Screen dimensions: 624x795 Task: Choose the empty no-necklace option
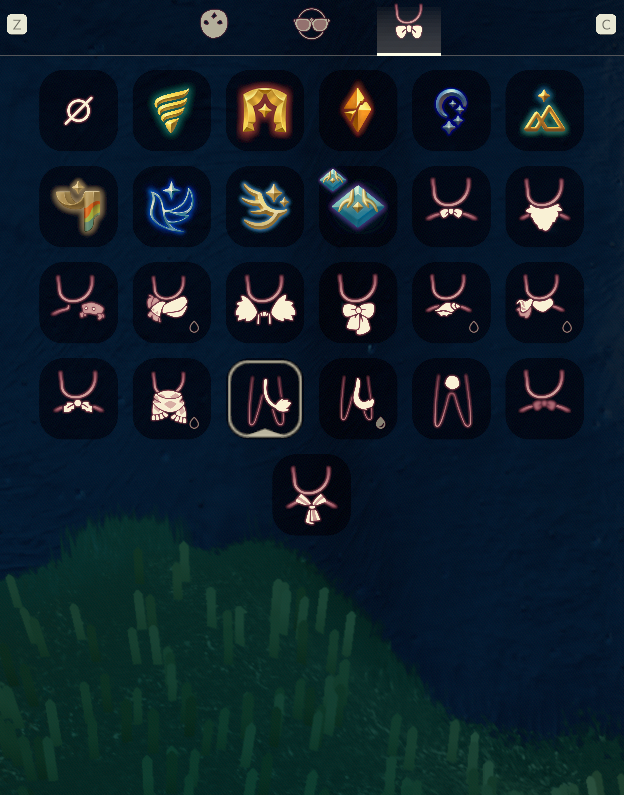tap(78, 110)
